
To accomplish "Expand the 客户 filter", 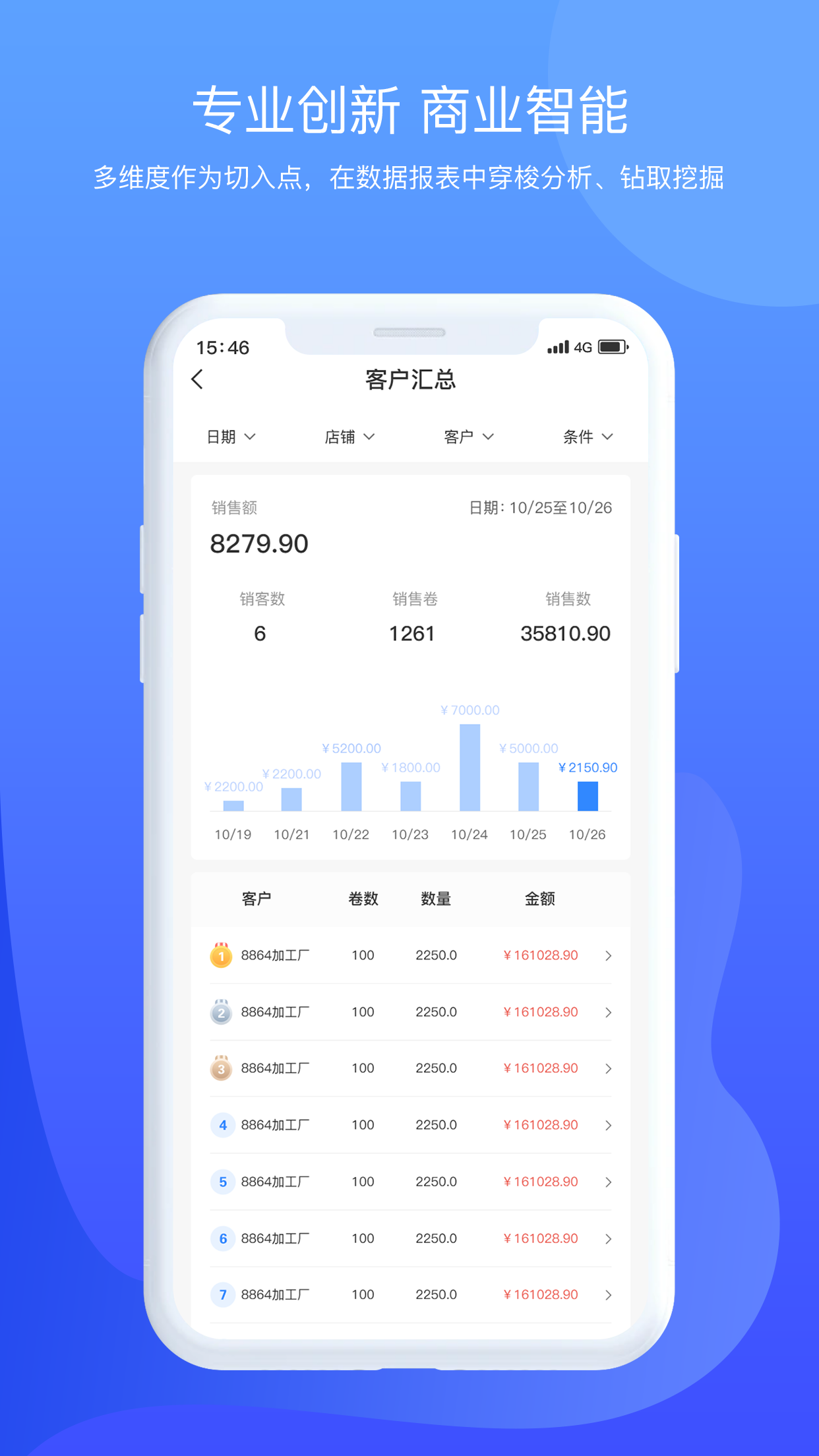I will [468, 436].
